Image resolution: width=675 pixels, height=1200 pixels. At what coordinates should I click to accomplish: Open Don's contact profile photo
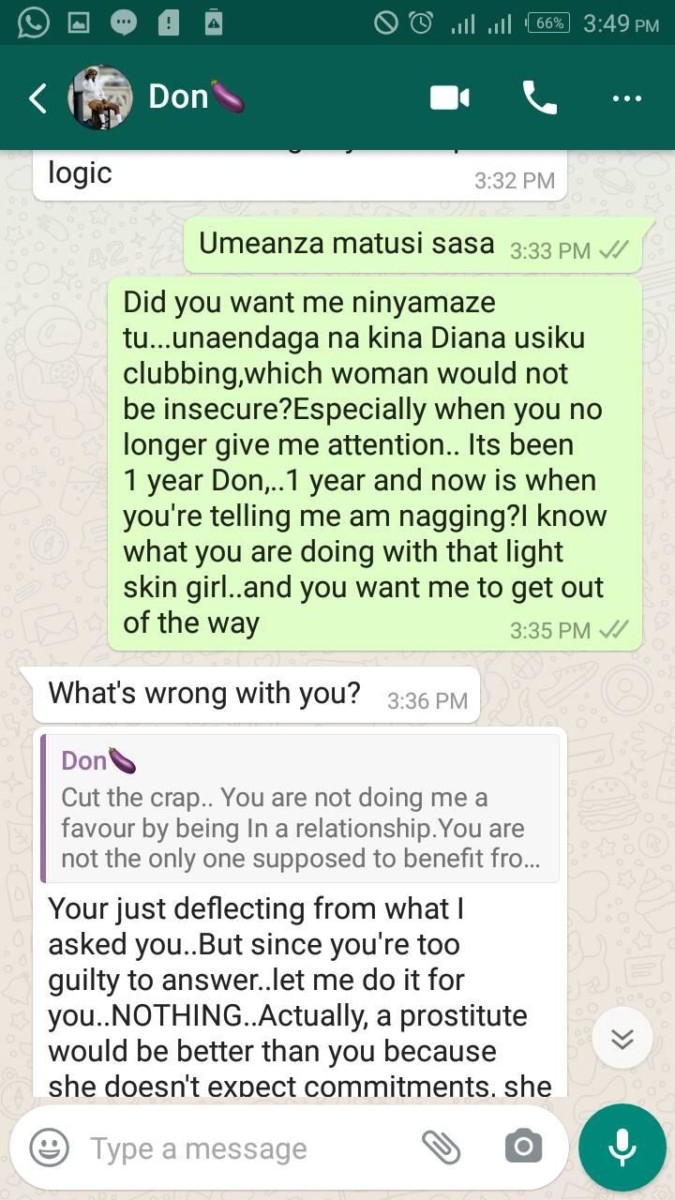100,98
